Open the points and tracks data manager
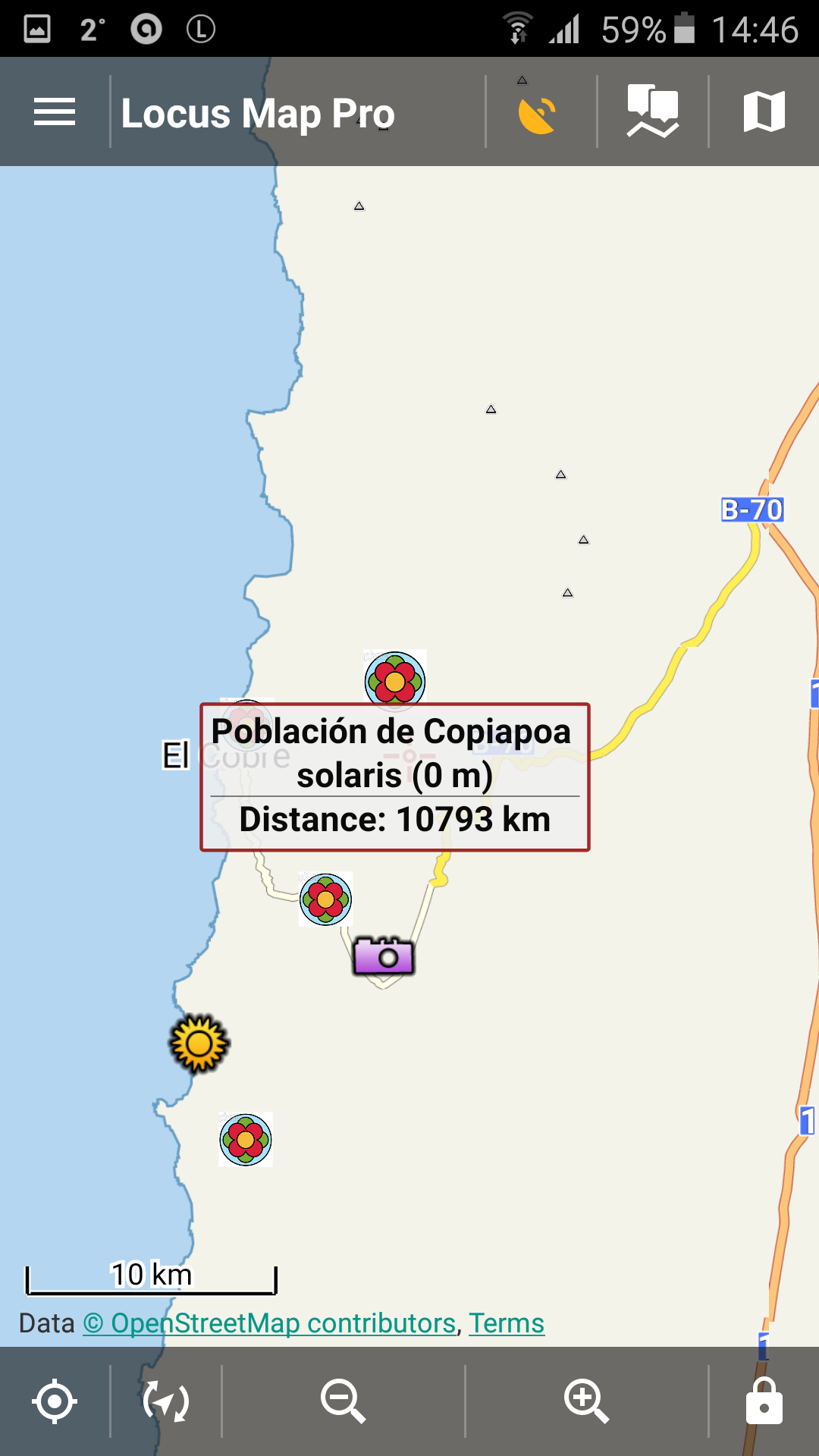This screenshot has width=819, height=1456. click(652, 112)
